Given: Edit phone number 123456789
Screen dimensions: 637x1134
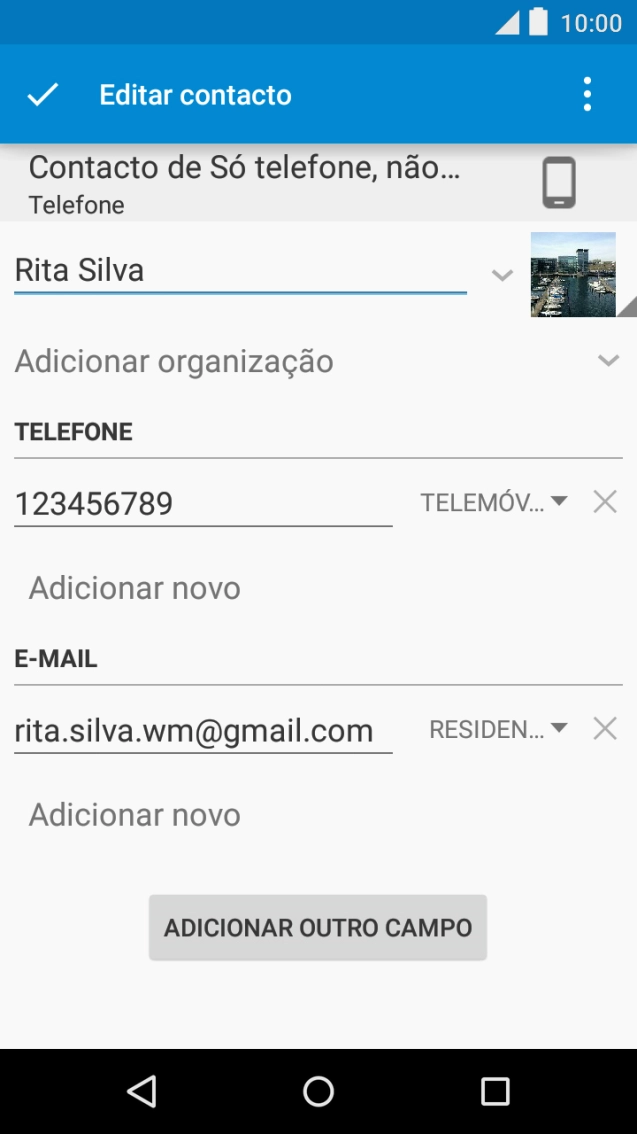Looking at the screenshot, I should [203, 503].
